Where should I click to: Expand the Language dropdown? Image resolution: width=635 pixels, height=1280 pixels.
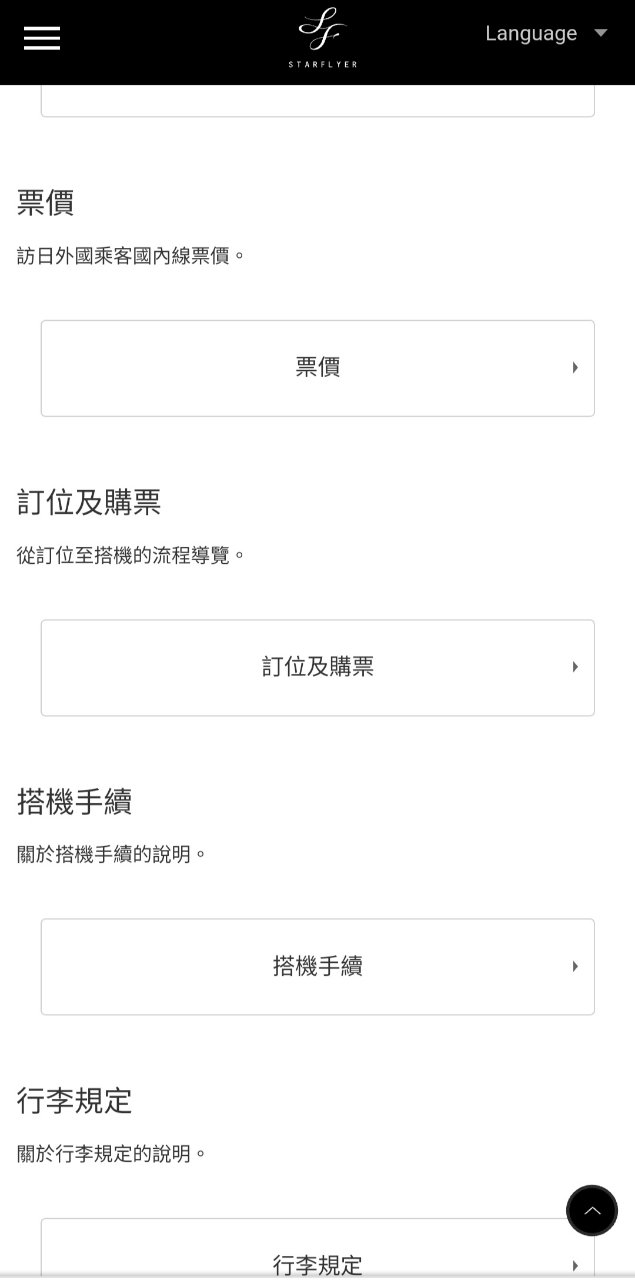click(546, 34)
